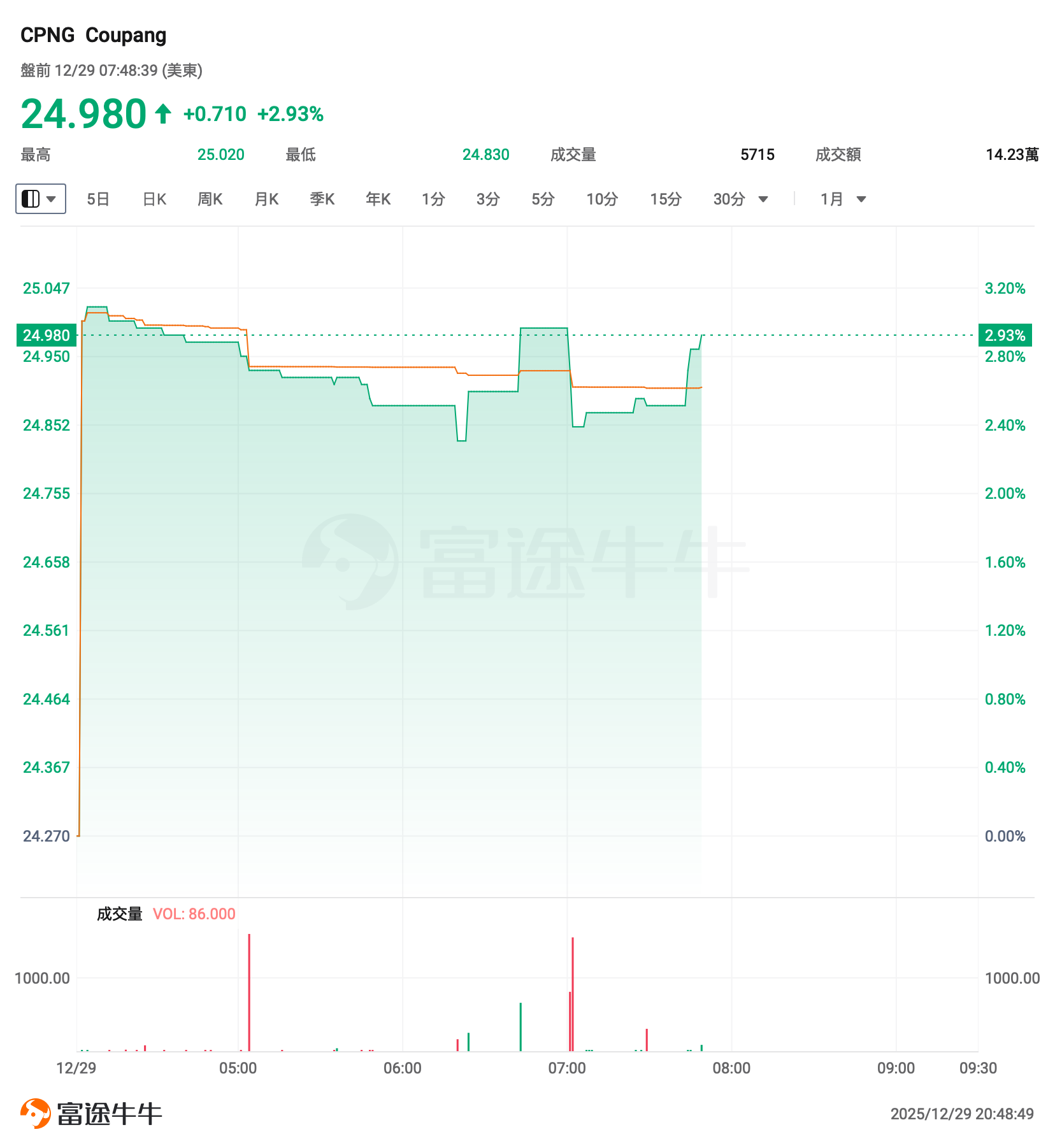Switch to the 3分 interval
This screenshot has width=1055, height=1148.
(x=488, y=199)
